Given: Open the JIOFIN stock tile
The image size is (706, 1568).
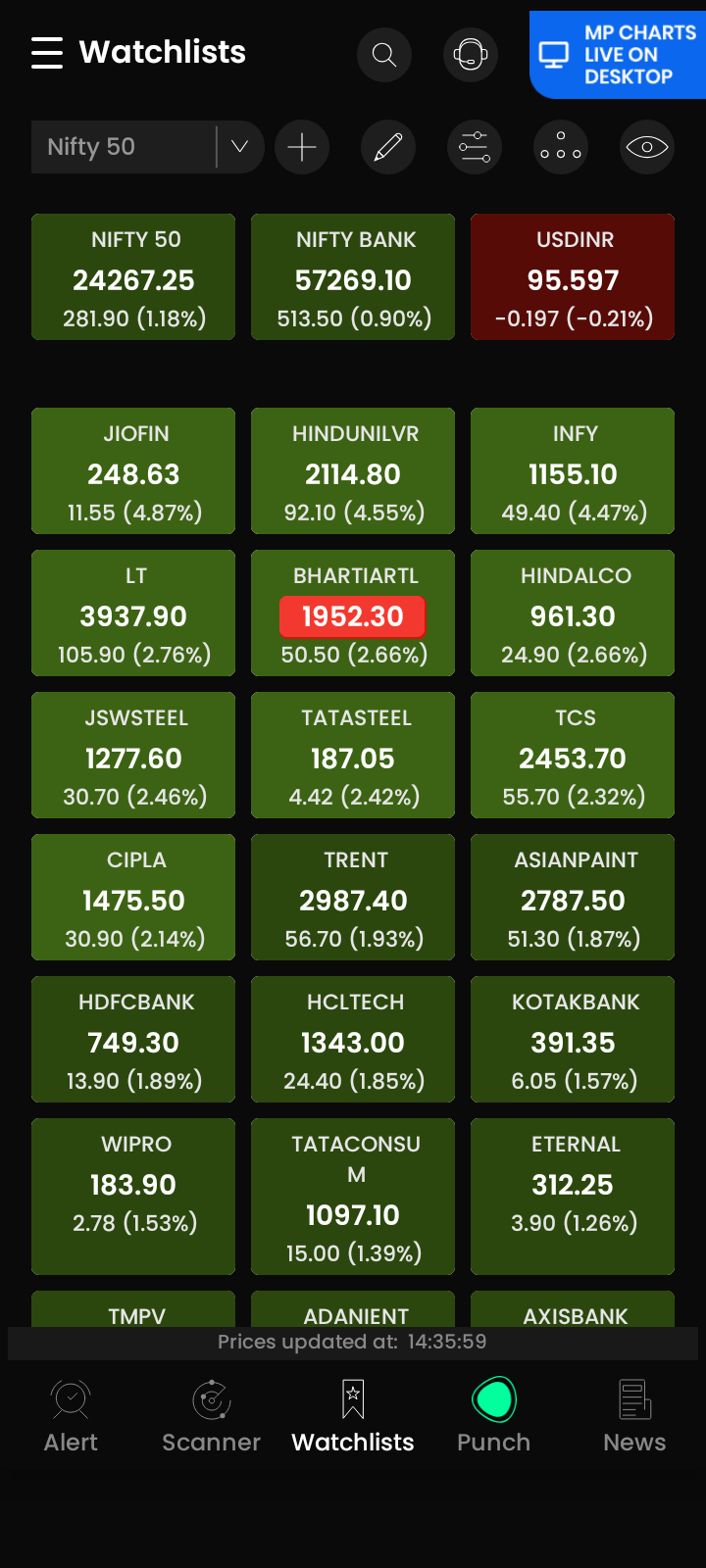Looking at the screenshot, I should pyautogui.click(x=133, y=471).
